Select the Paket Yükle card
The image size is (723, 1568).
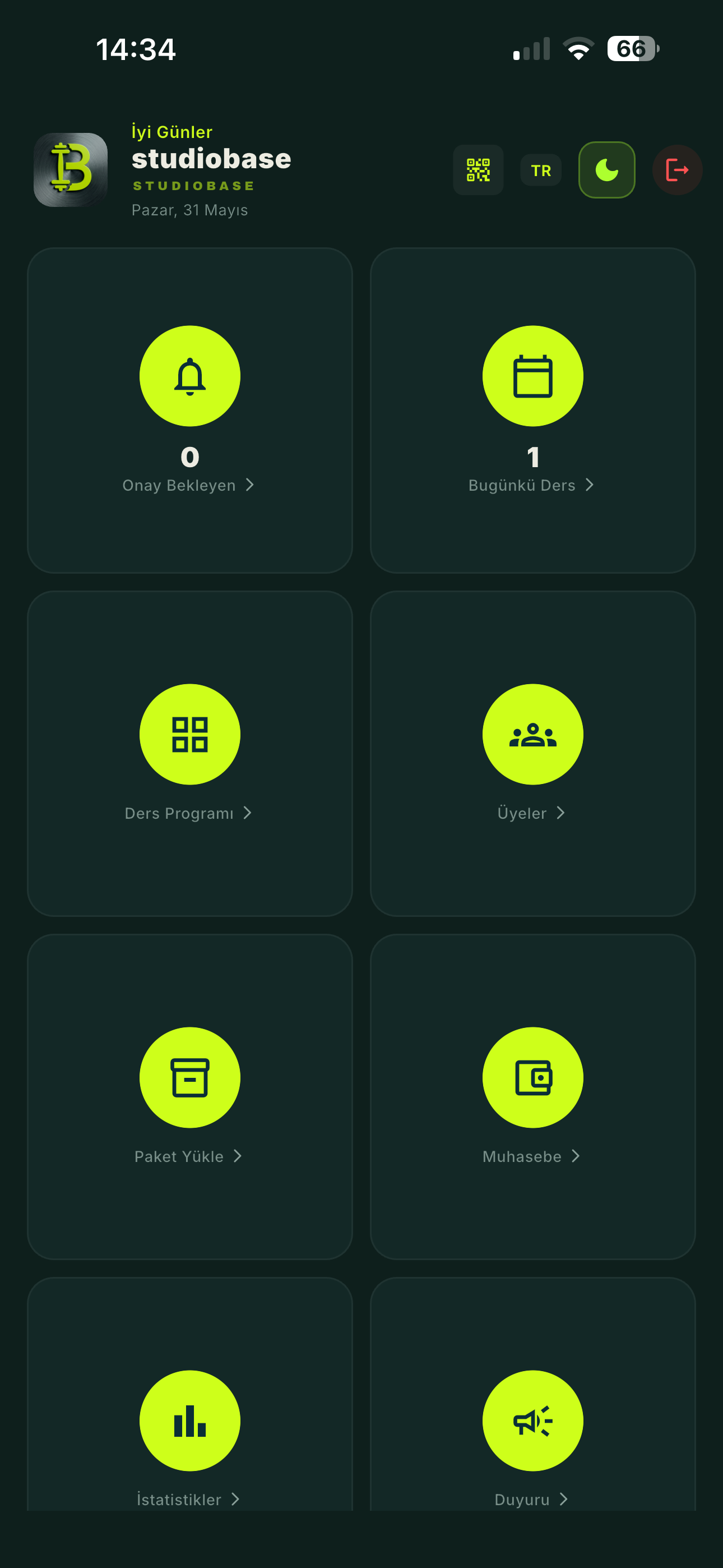coord(190,1097)
